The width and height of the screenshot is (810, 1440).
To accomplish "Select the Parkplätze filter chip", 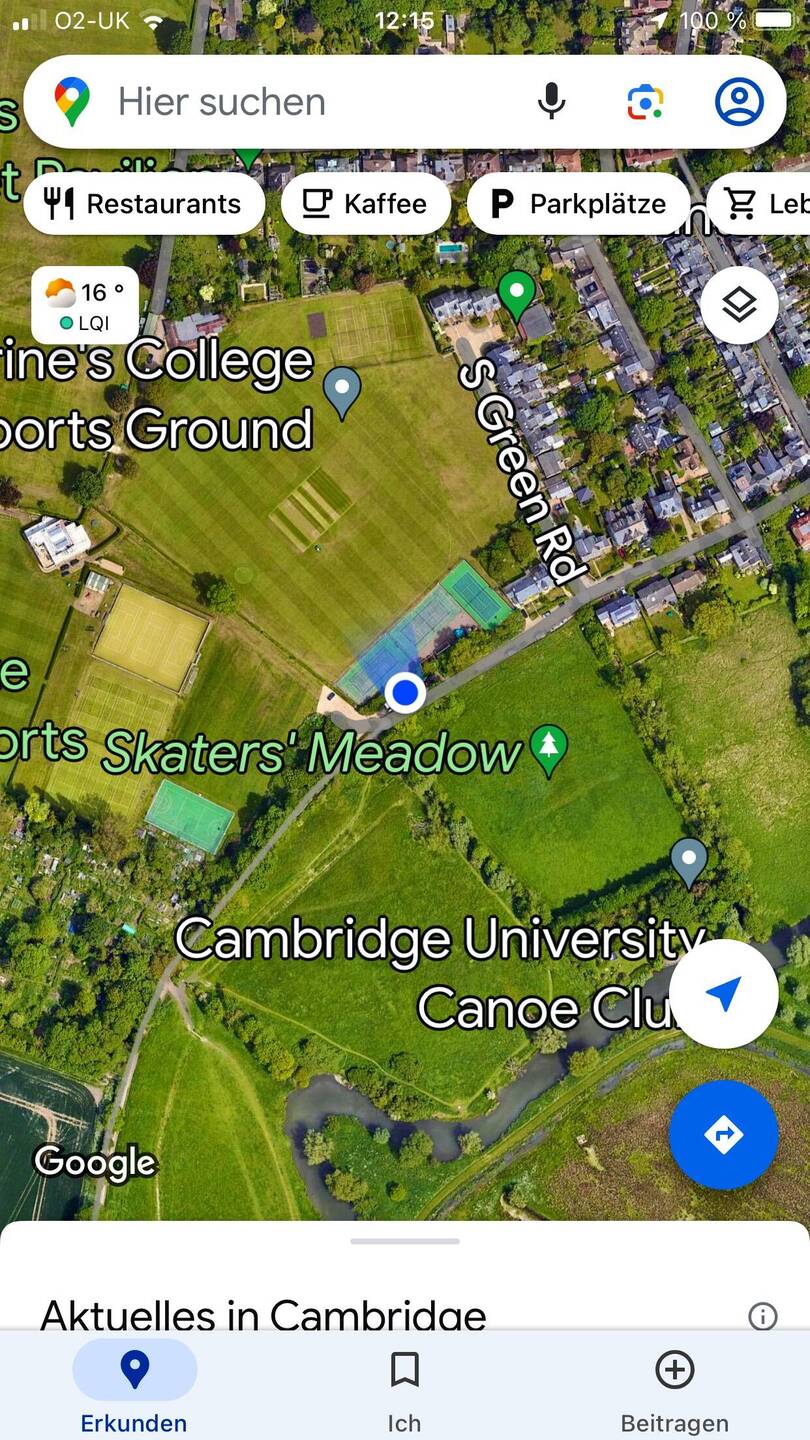I will (579, 204).
